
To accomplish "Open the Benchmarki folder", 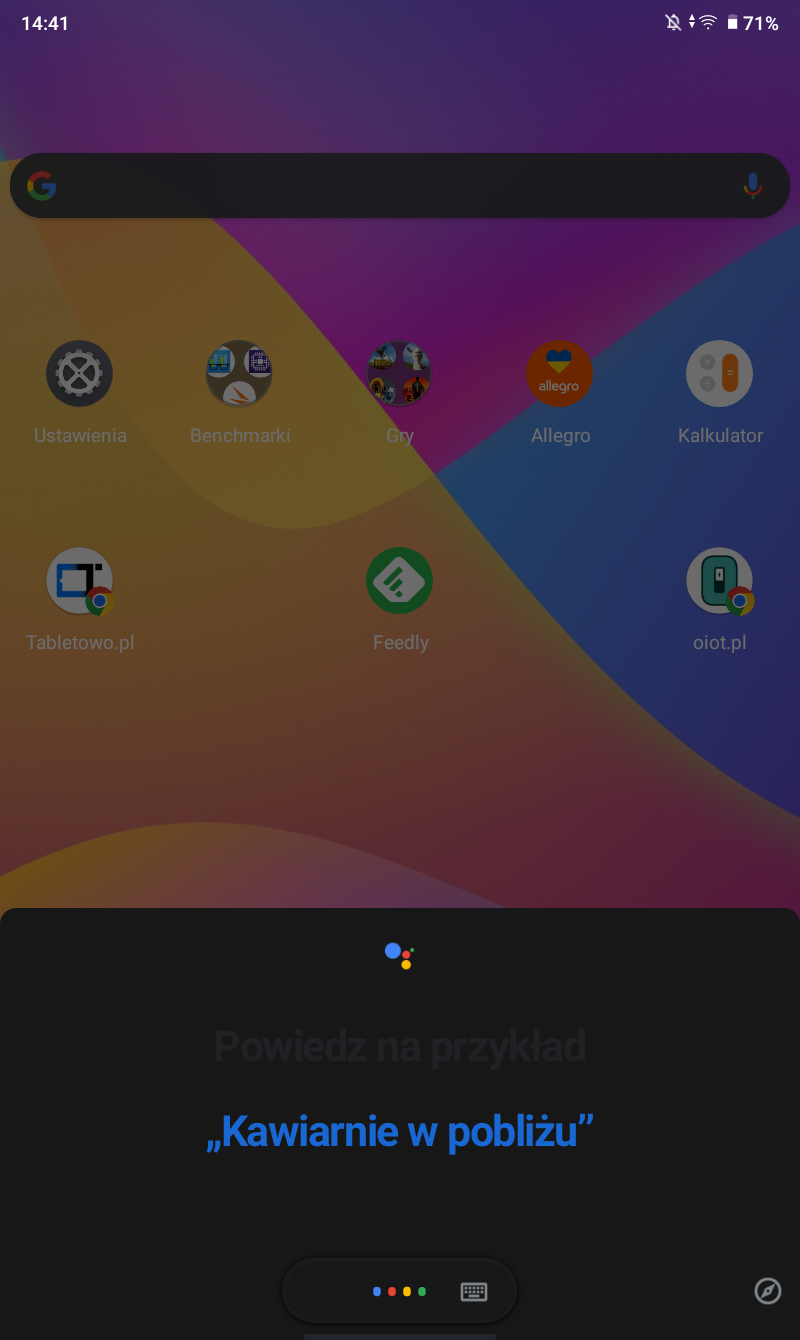I will coord(240,375).
